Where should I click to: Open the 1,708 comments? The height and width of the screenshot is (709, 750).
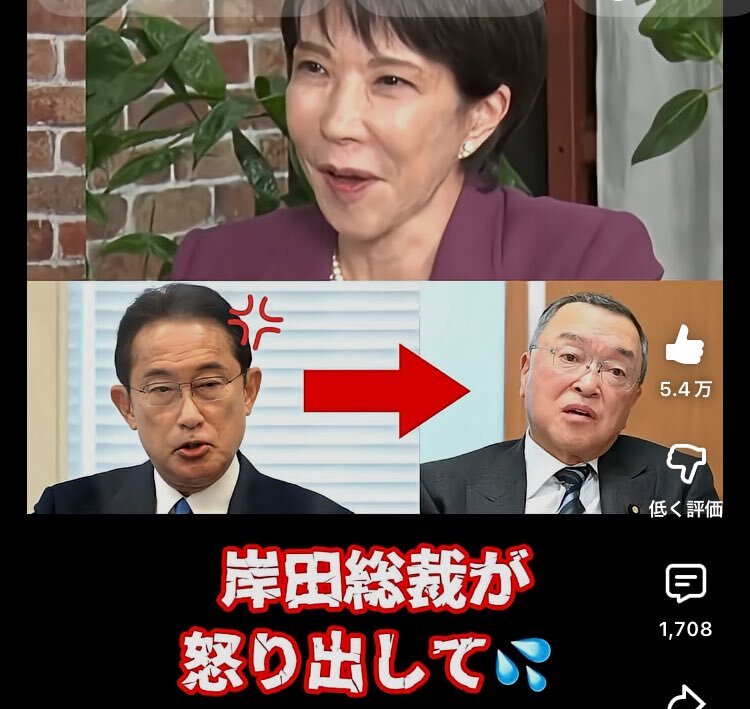pyautogui.click(x=686, y=584)
